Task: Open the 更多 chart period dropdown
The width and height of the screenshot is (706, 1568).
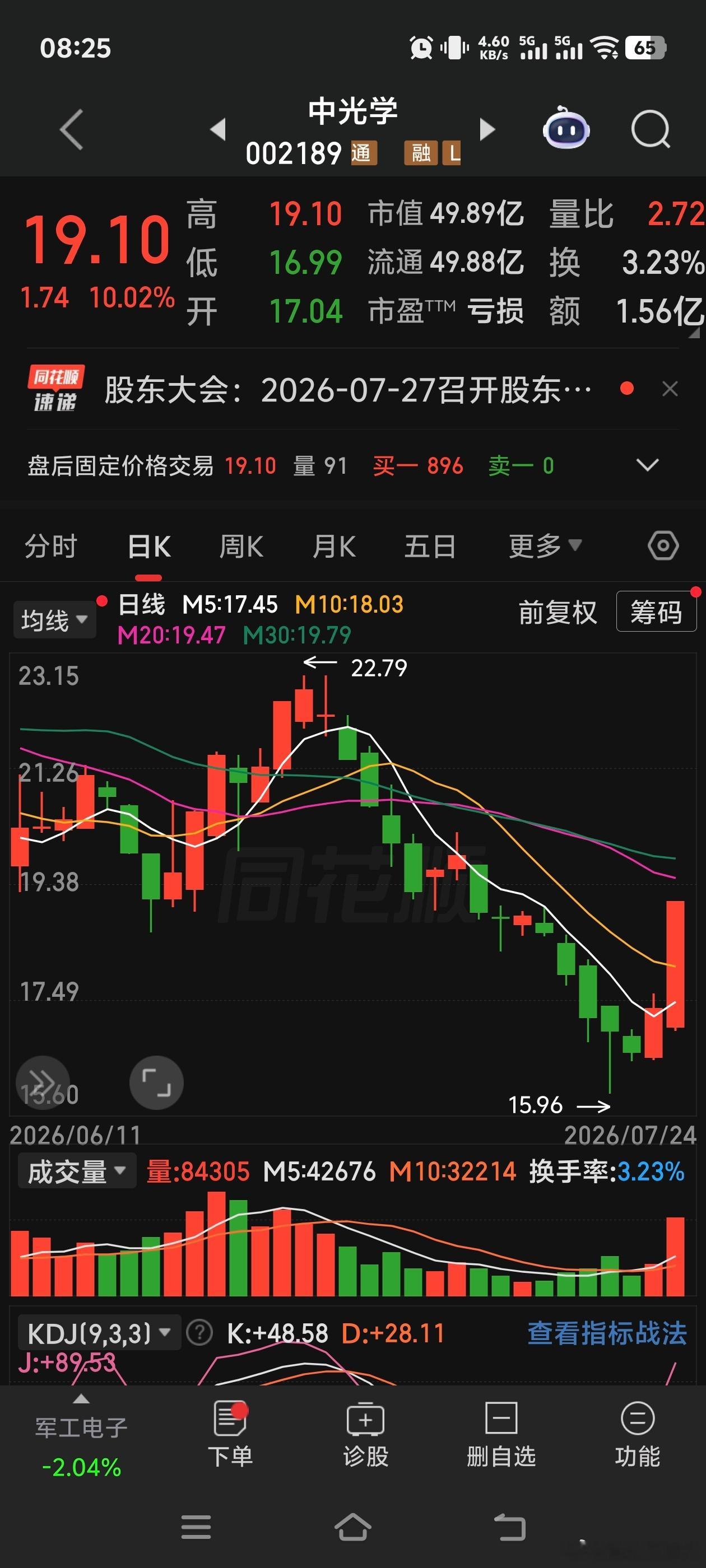Action: [545, 545]
